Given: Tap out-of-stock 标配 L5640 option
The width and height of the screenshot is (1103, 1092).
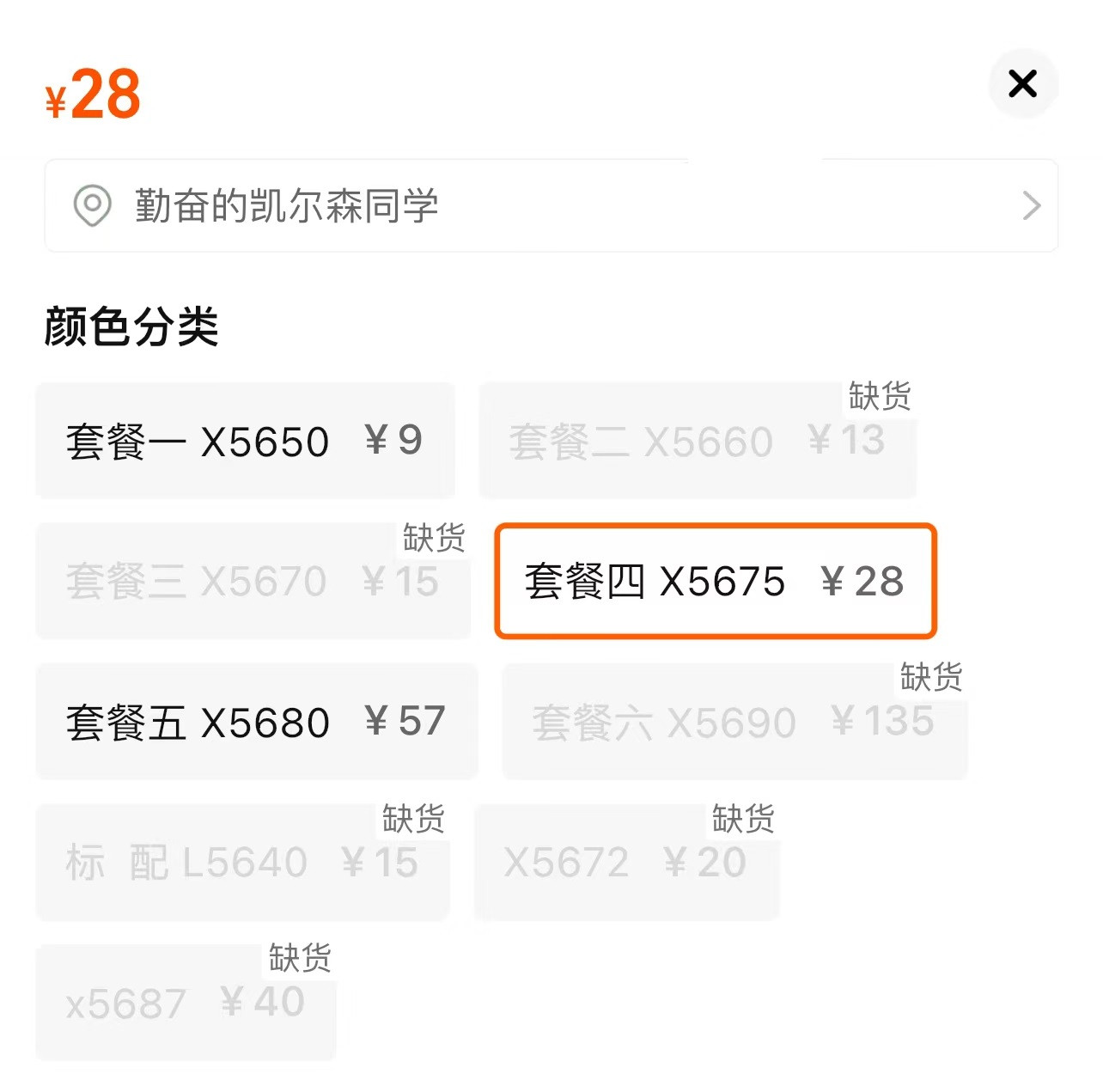Looking at the screenshot, I should (x=242, y=863).
